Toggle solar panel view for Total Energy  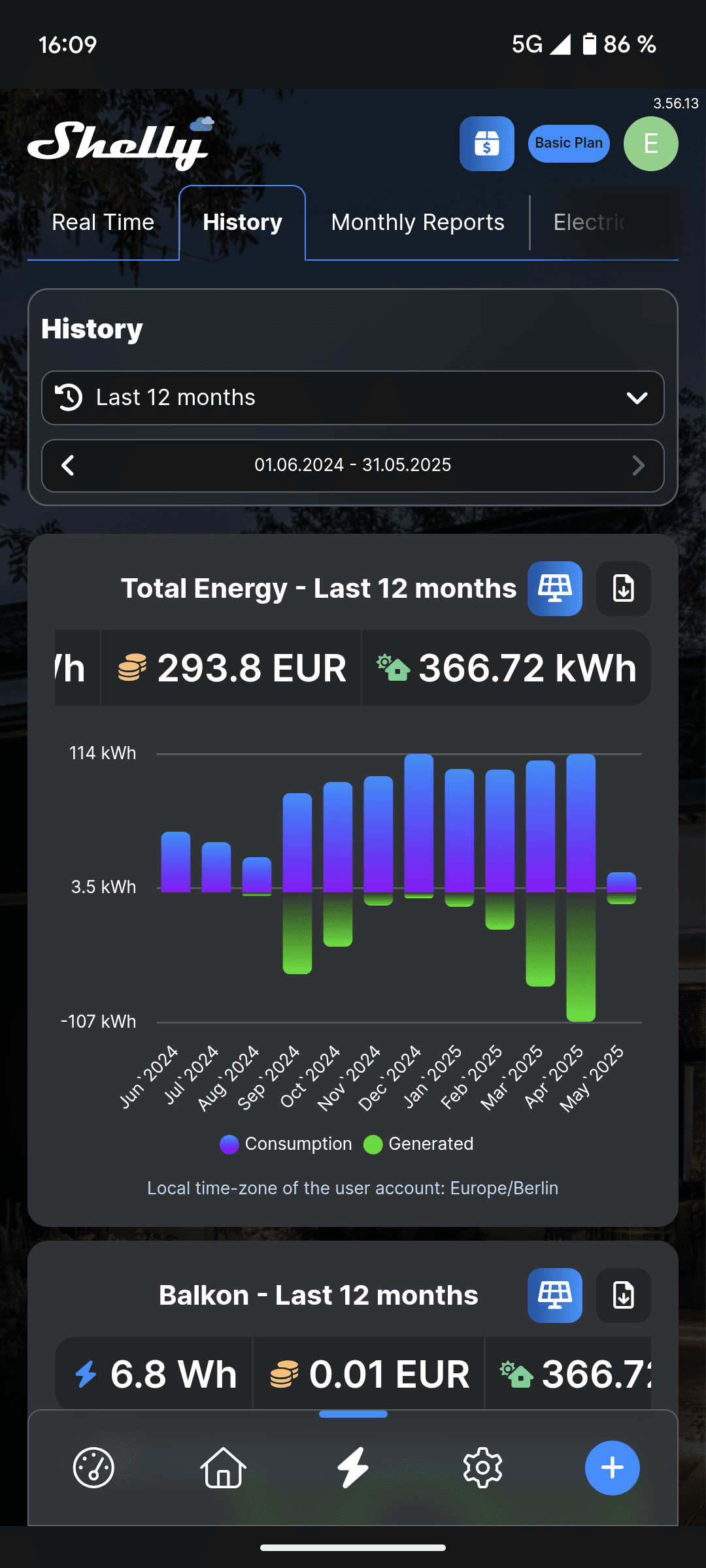click(x=555, y=588)
